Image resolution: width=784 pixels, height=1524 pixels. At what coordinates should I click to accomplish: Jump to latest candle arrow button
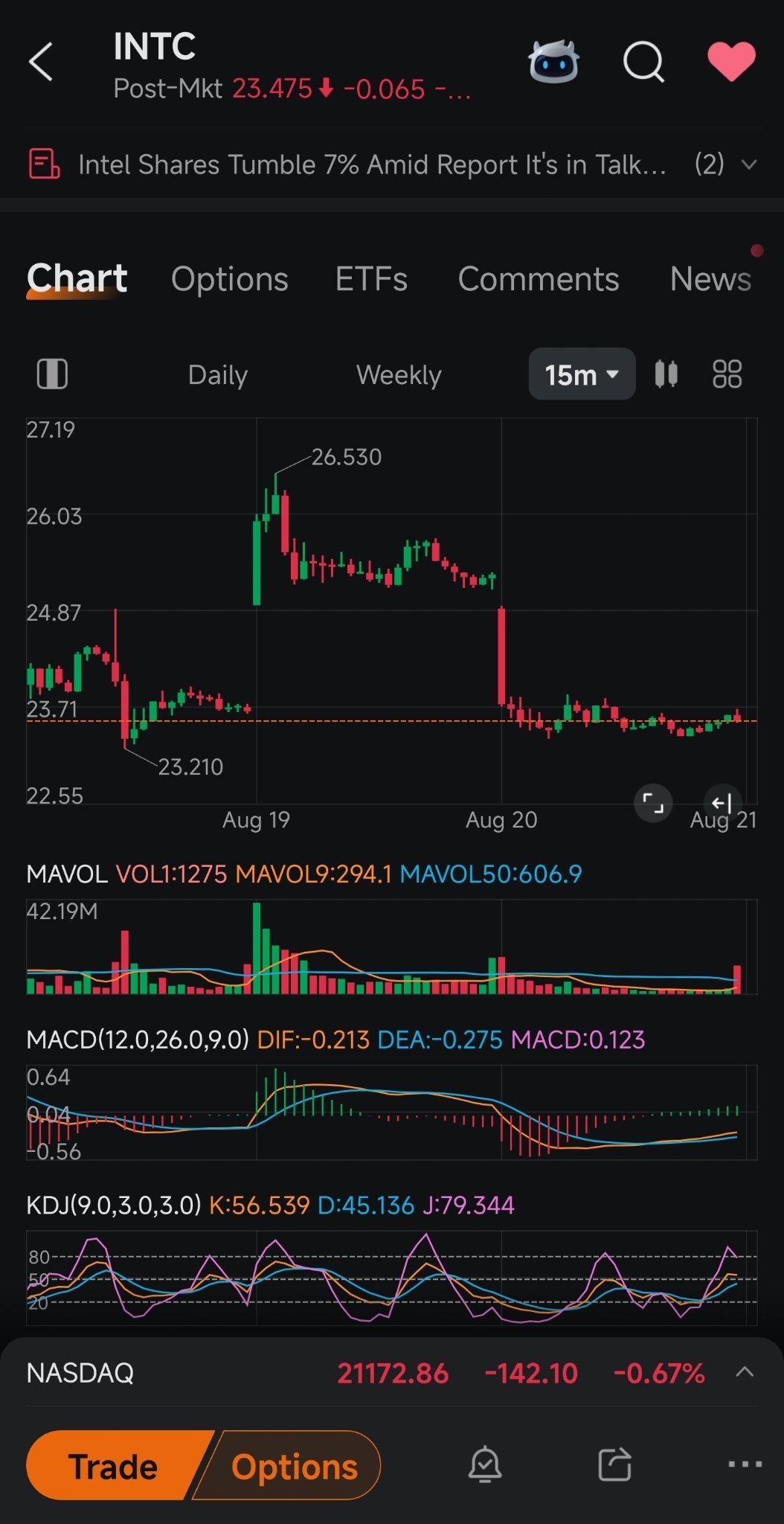(x=722, y=803)
